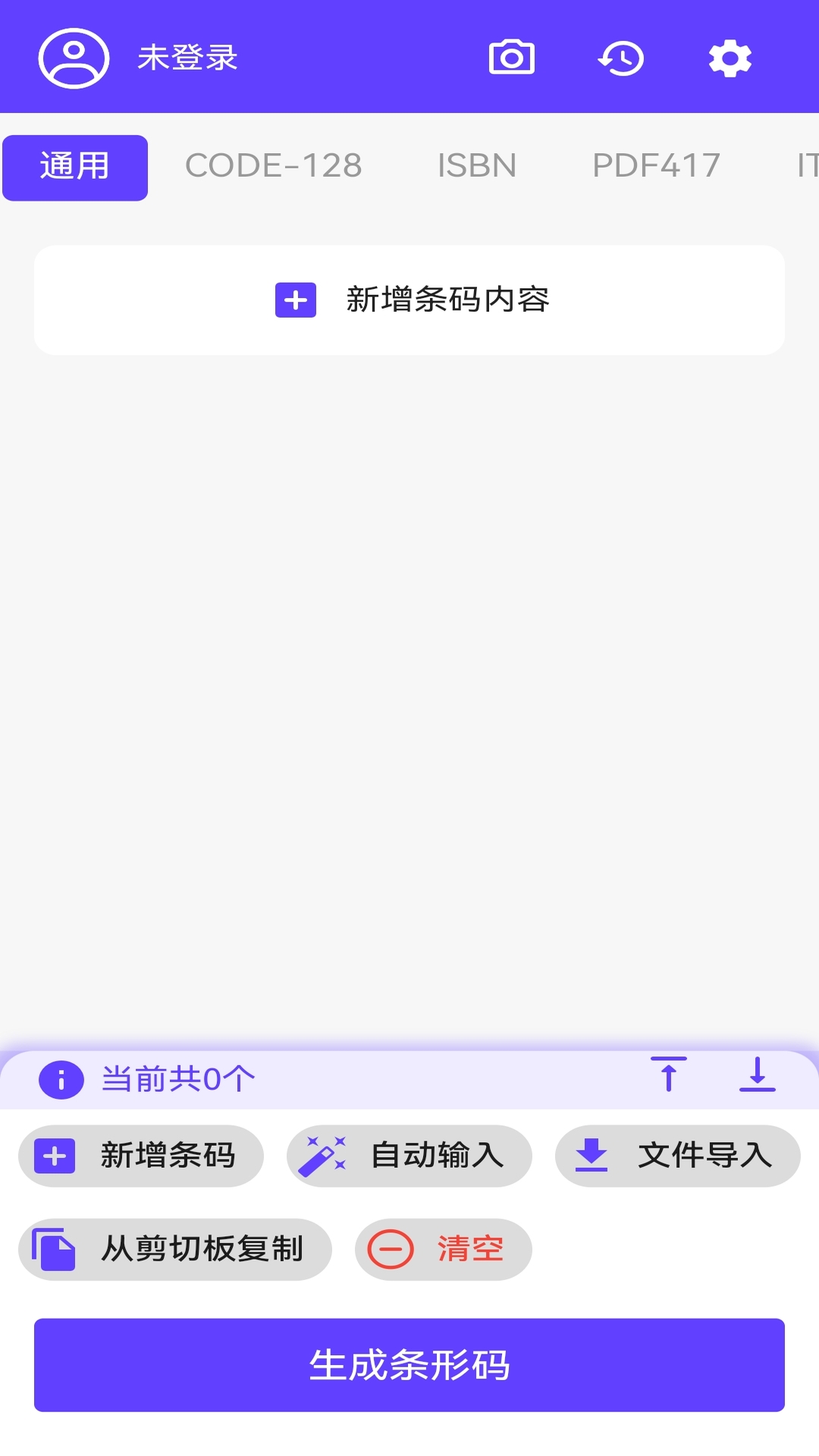Open the PDF417 tab
Screen dimensions: 819x1456
click(657, 166)
